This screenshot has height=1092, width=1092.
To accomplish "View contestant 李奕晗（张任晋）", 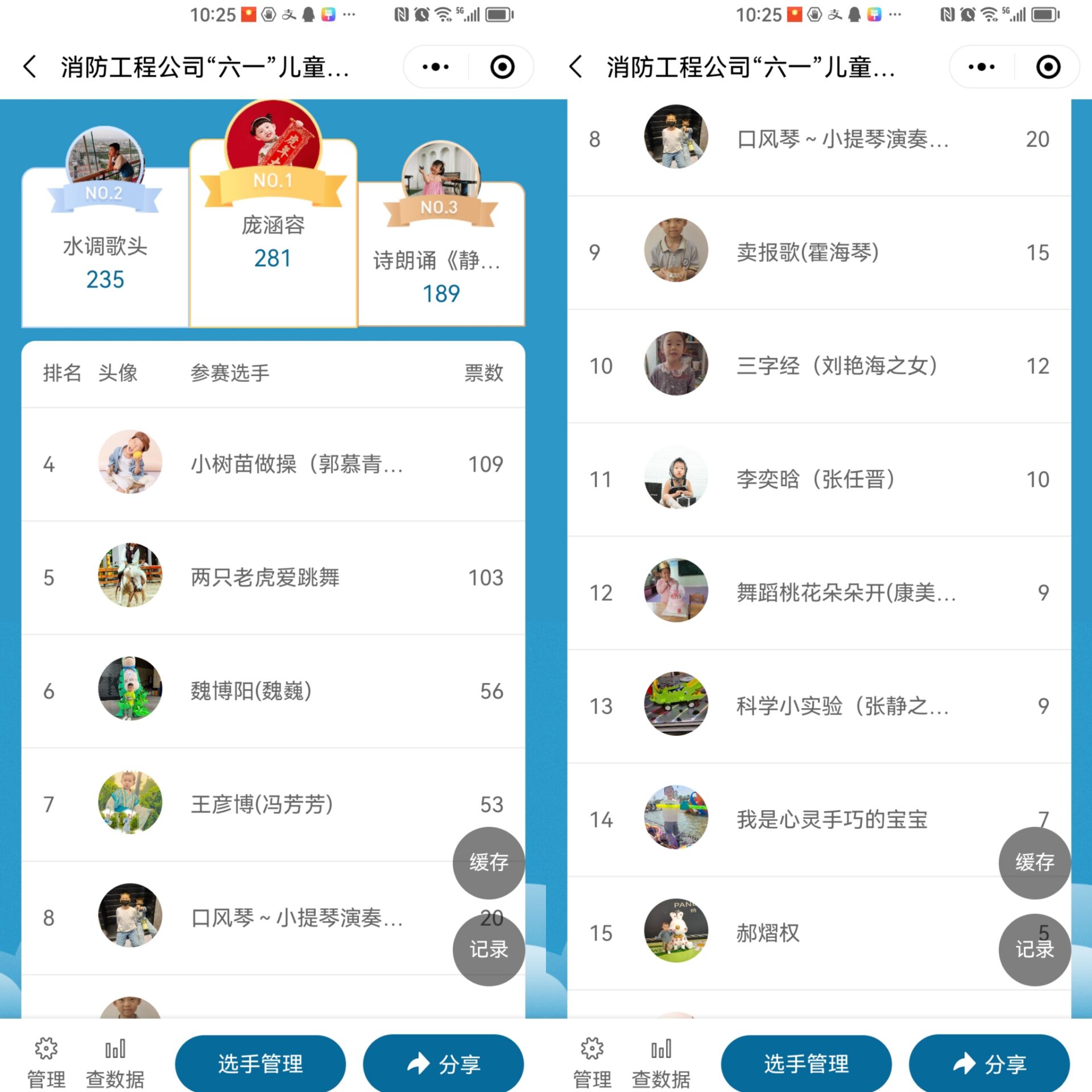I will coord(815,479).
